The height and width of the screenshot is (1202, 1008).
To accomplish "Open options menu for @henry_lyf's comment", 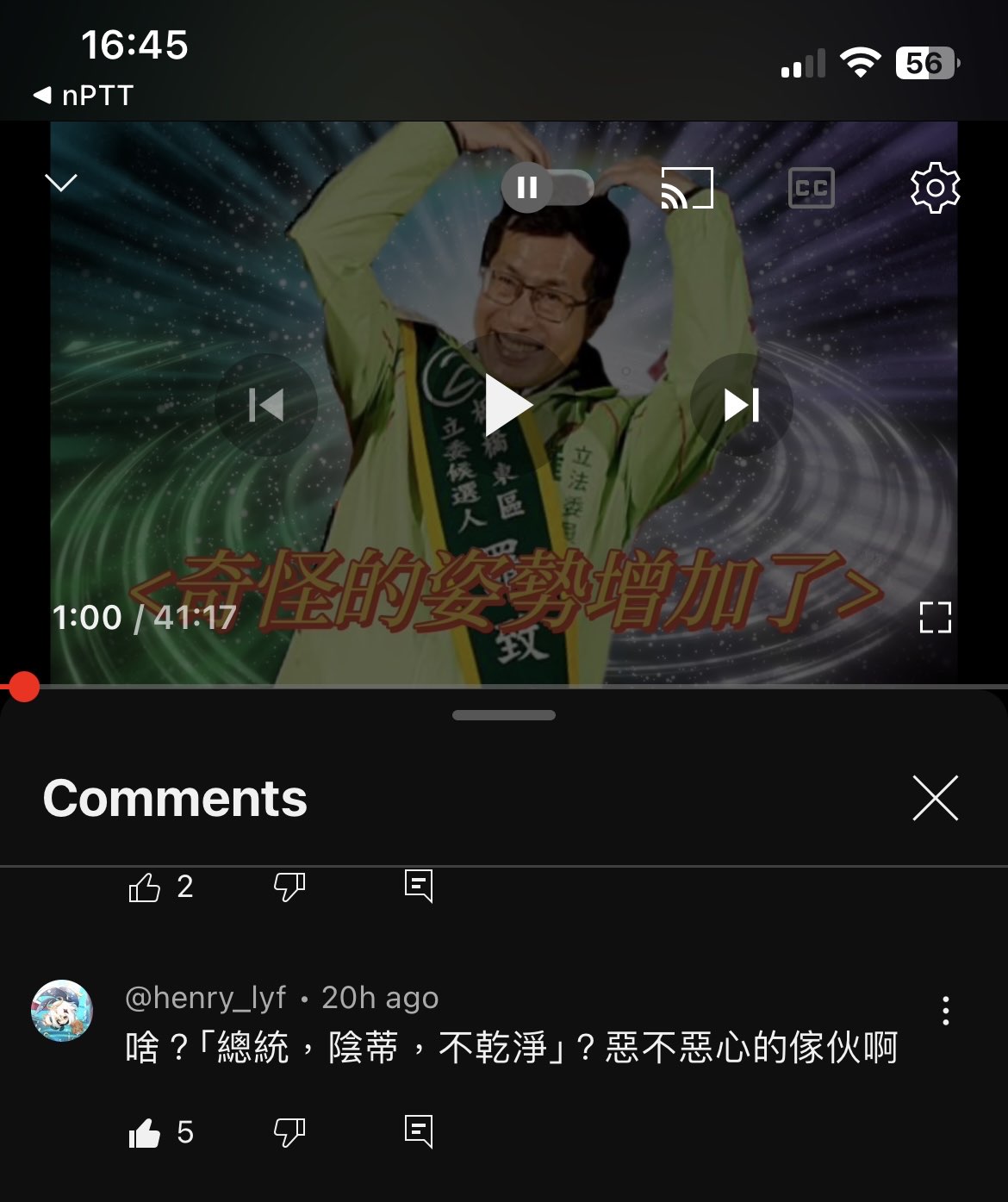I will [x=945, y=1010].
